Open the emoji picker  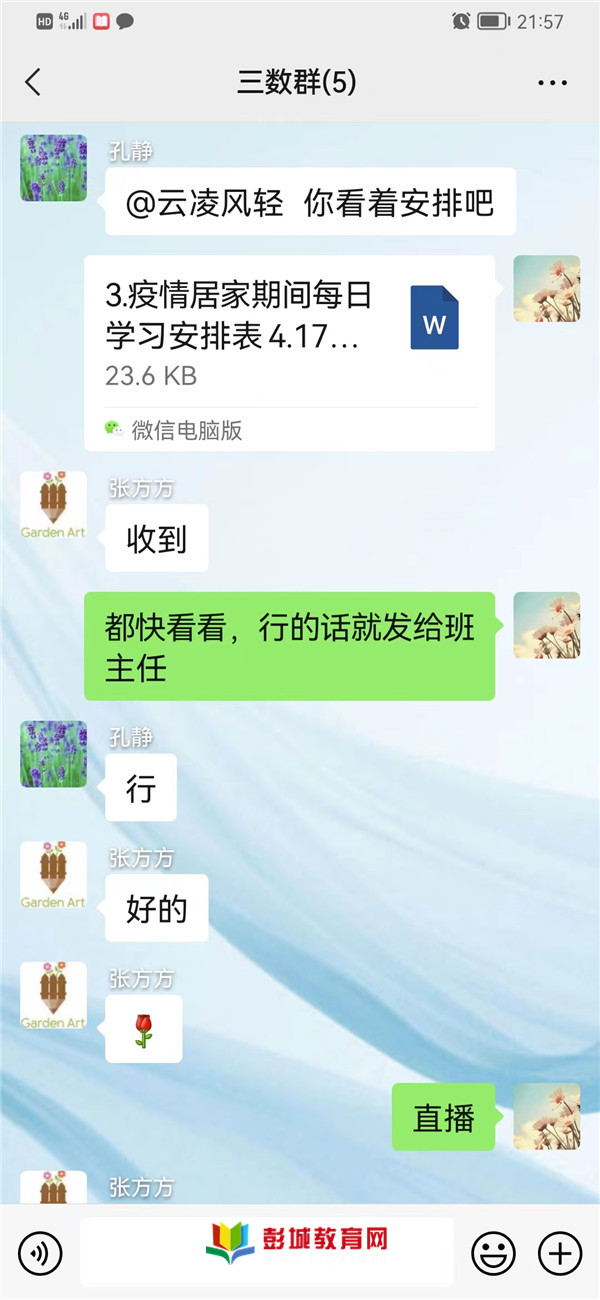[x=493, y=1252]
